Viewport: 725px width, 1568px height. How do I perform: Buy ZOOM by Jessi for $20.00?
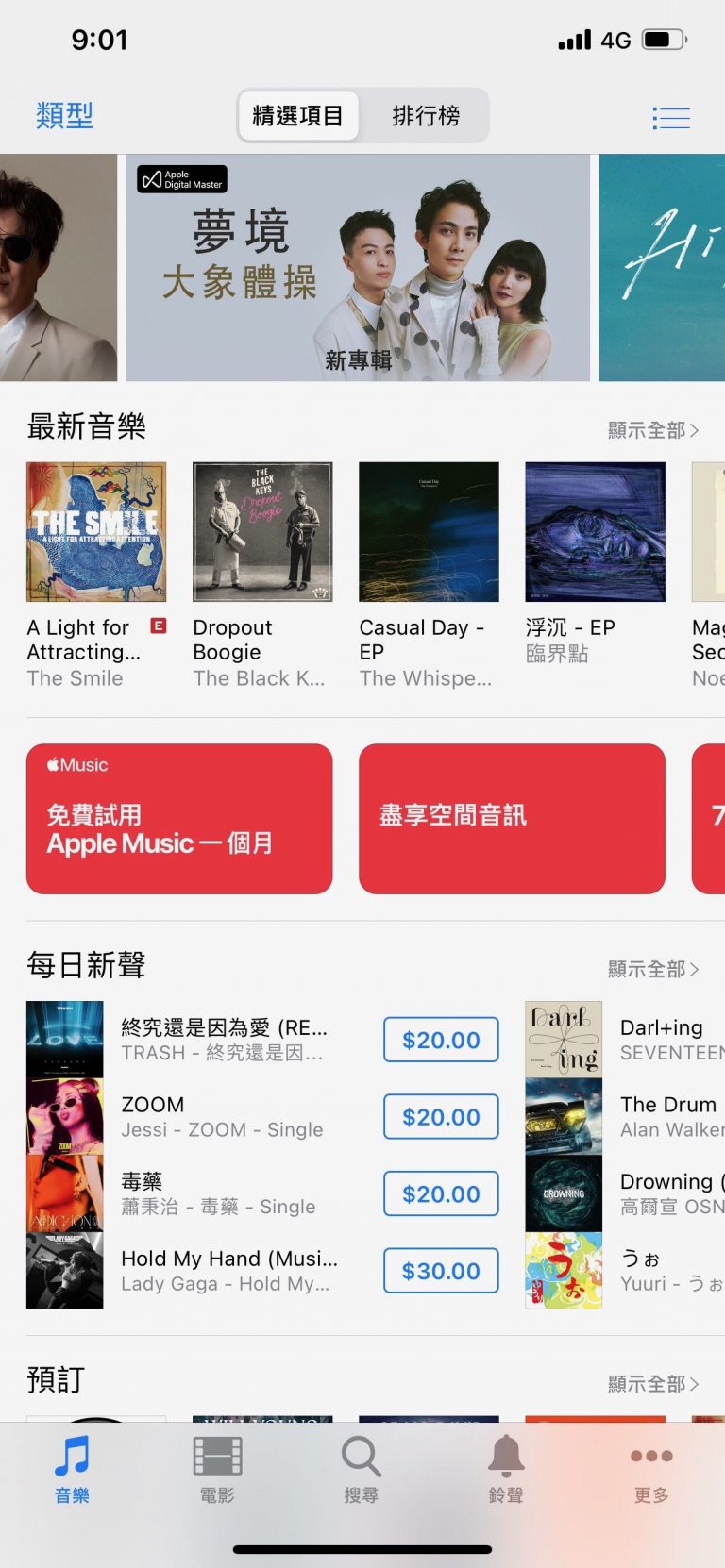[x=441, y=1117]
